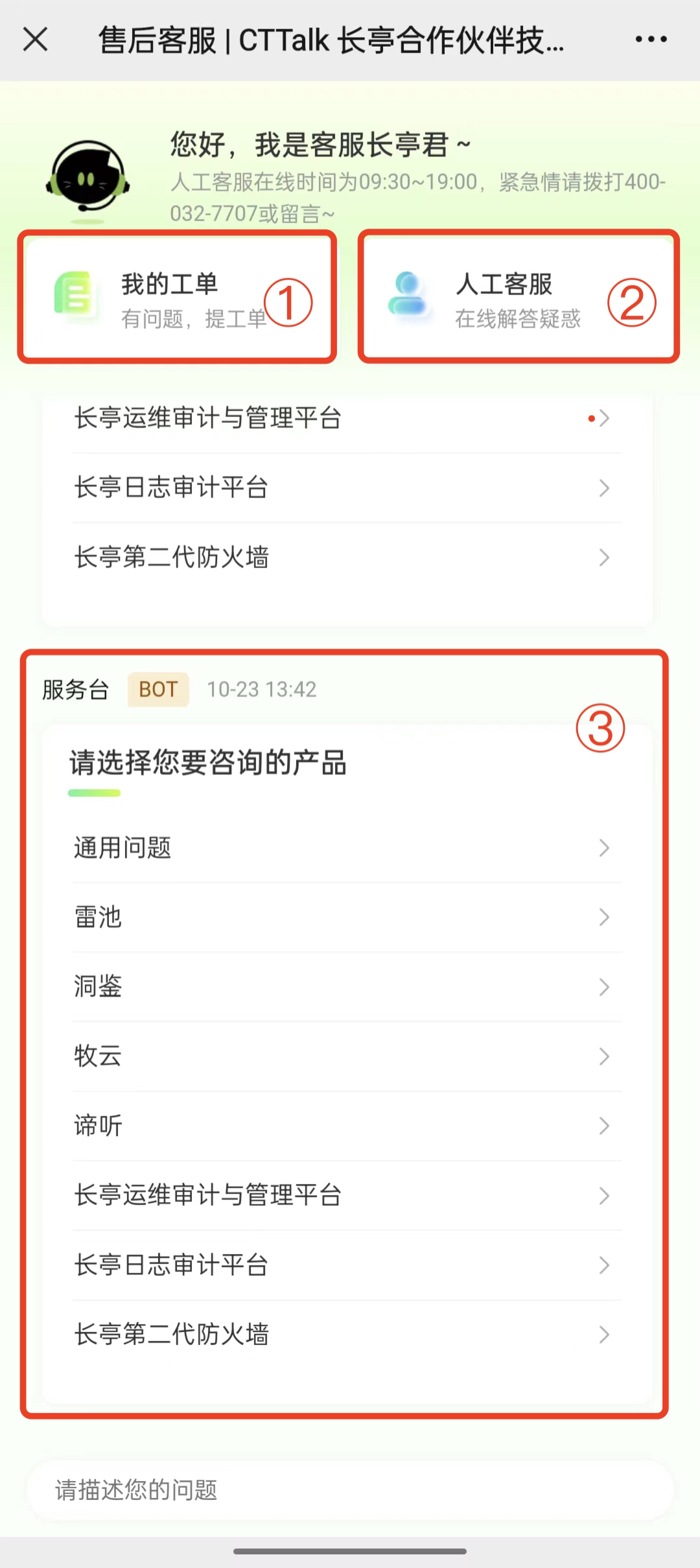
Task: Close the customer service page
Action: pos(36,40)
